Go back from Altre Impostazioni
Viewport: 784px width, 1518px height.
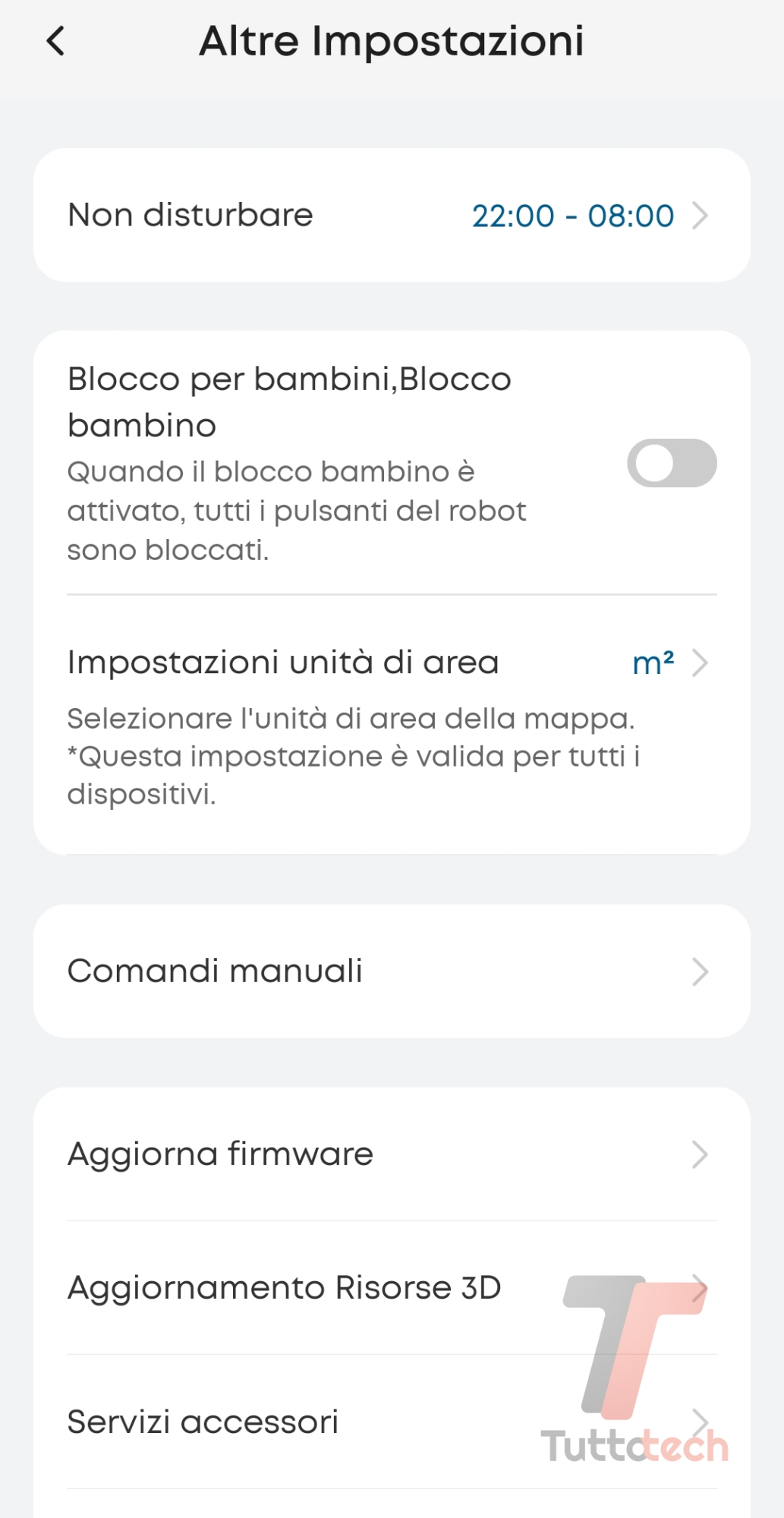tap(55, 41)
